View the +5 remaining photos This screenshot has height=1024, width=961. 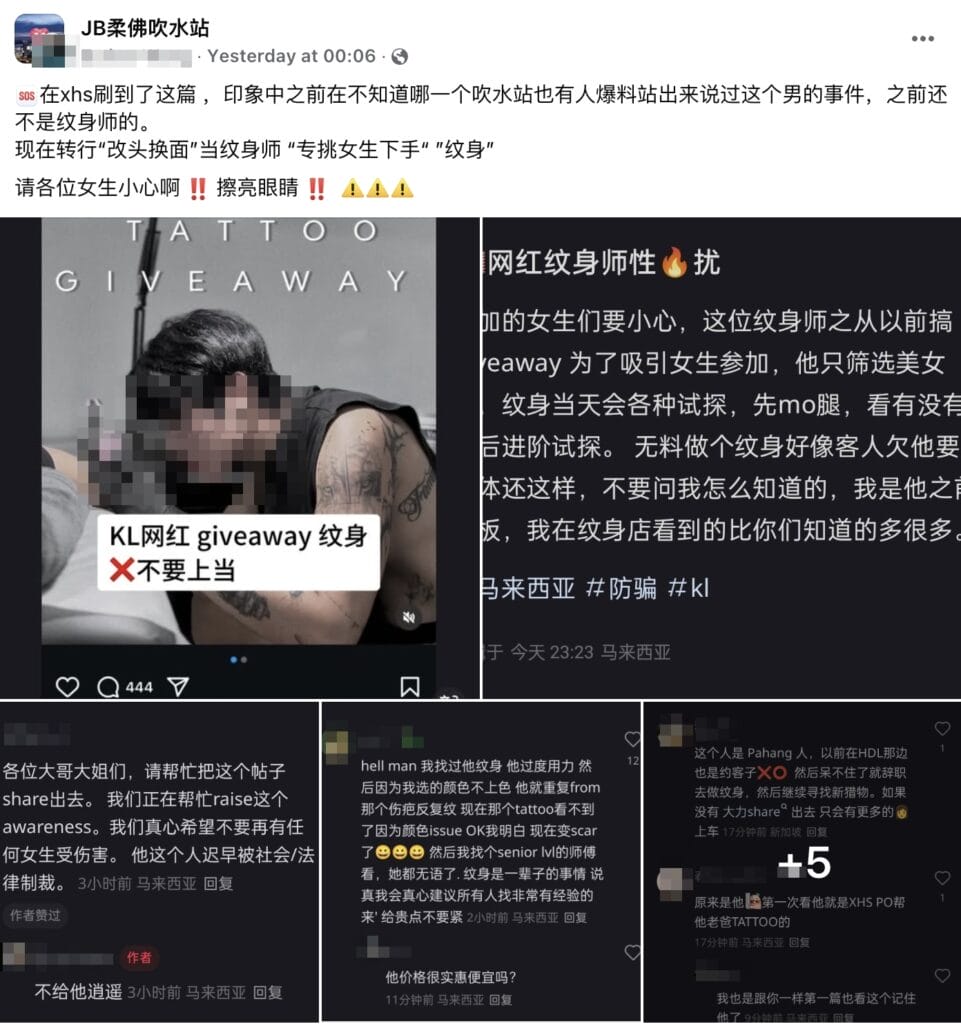[803, 862]
